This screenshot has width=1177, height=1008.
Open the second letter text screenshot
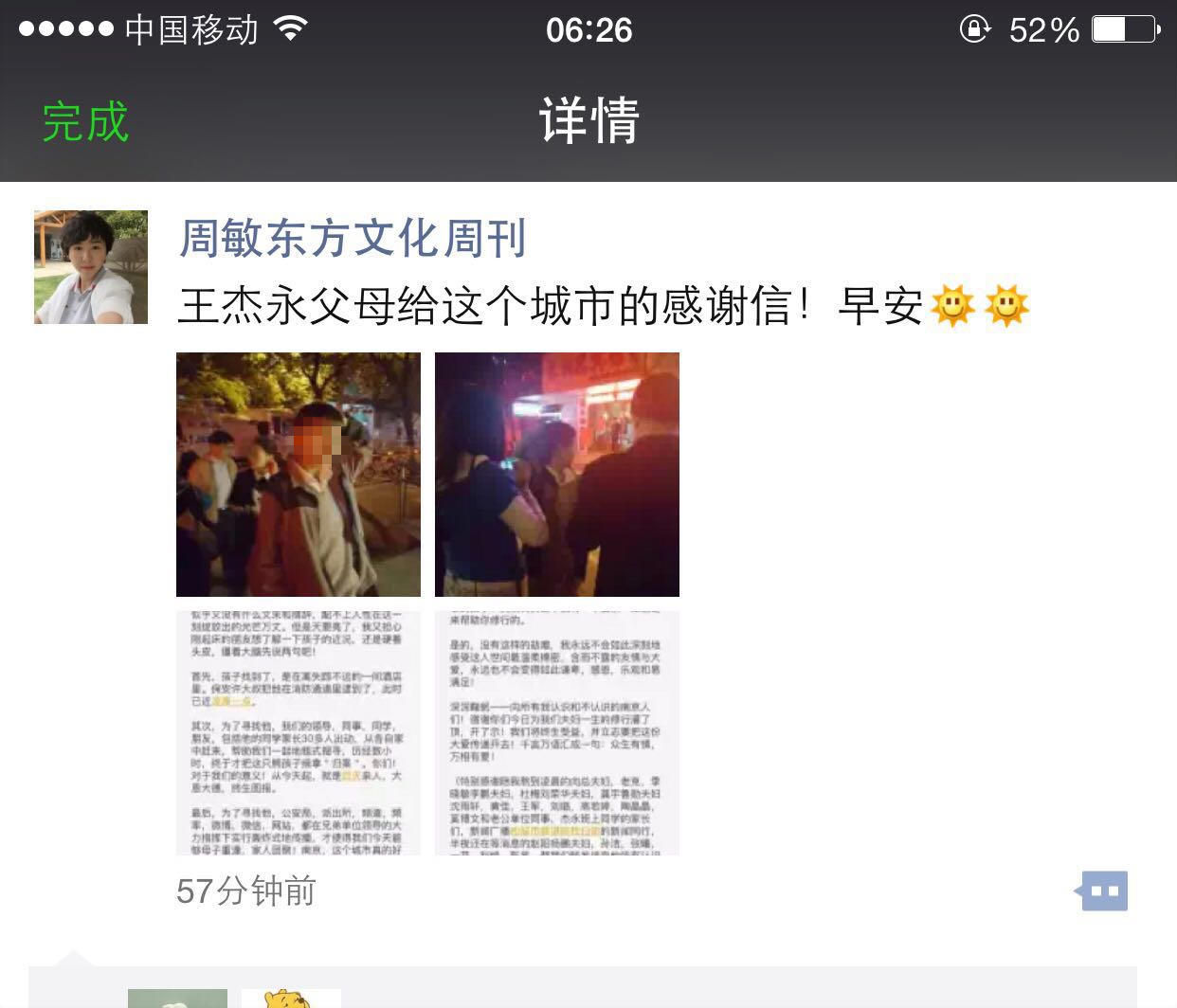557,733
